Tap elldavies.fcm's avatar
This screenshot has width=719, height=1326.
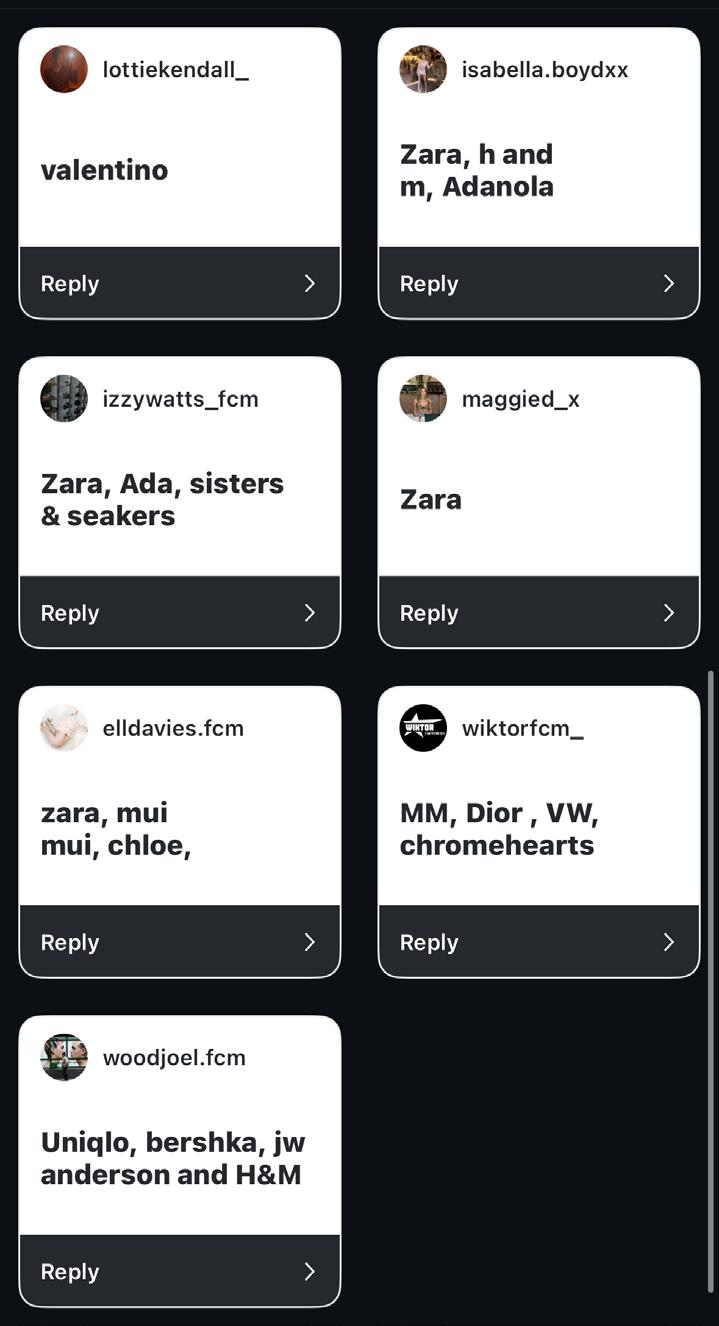click(x=64, y=728)
